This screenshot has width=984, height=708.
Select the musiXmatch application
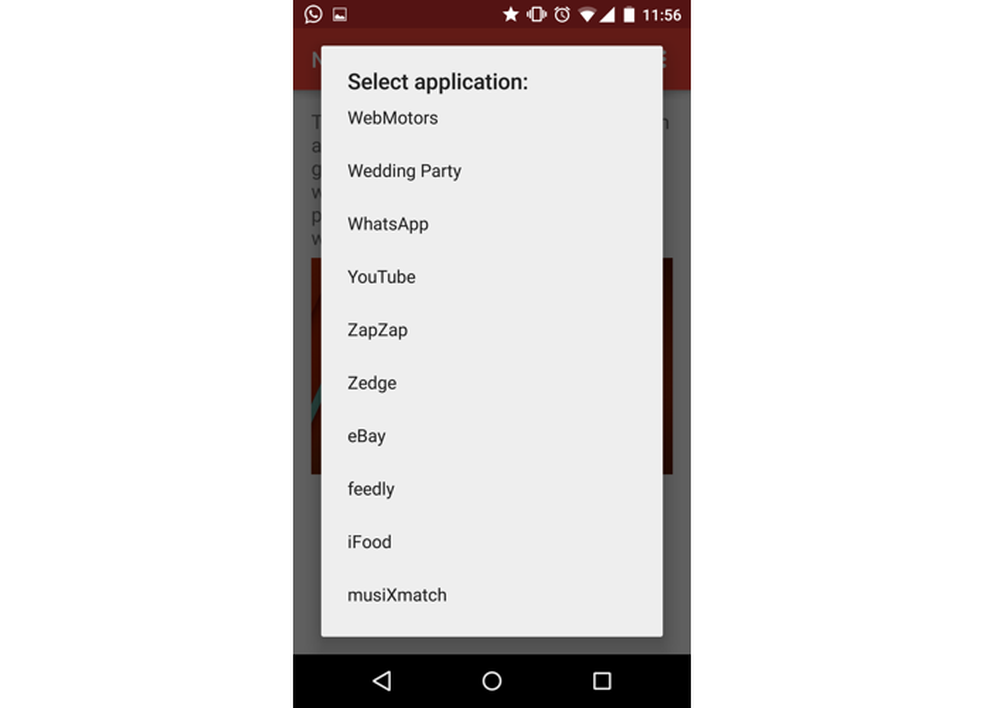click(x=397, y=595)
